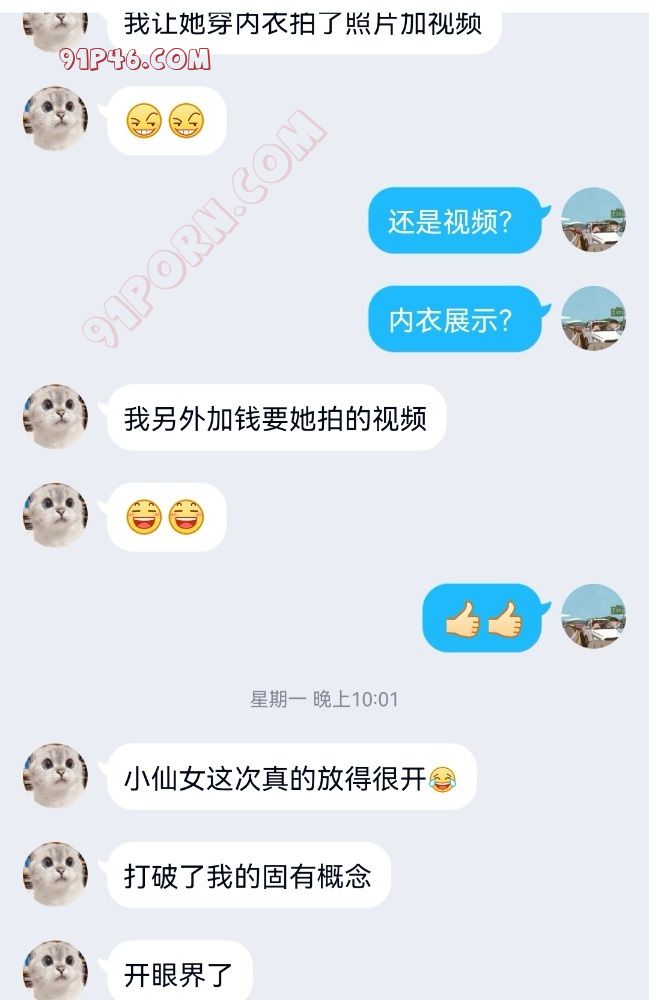This screenshot has height=1000, width=649.
Task: Tap cat avatar beside "开眼界了"
Action: [55, 970]
